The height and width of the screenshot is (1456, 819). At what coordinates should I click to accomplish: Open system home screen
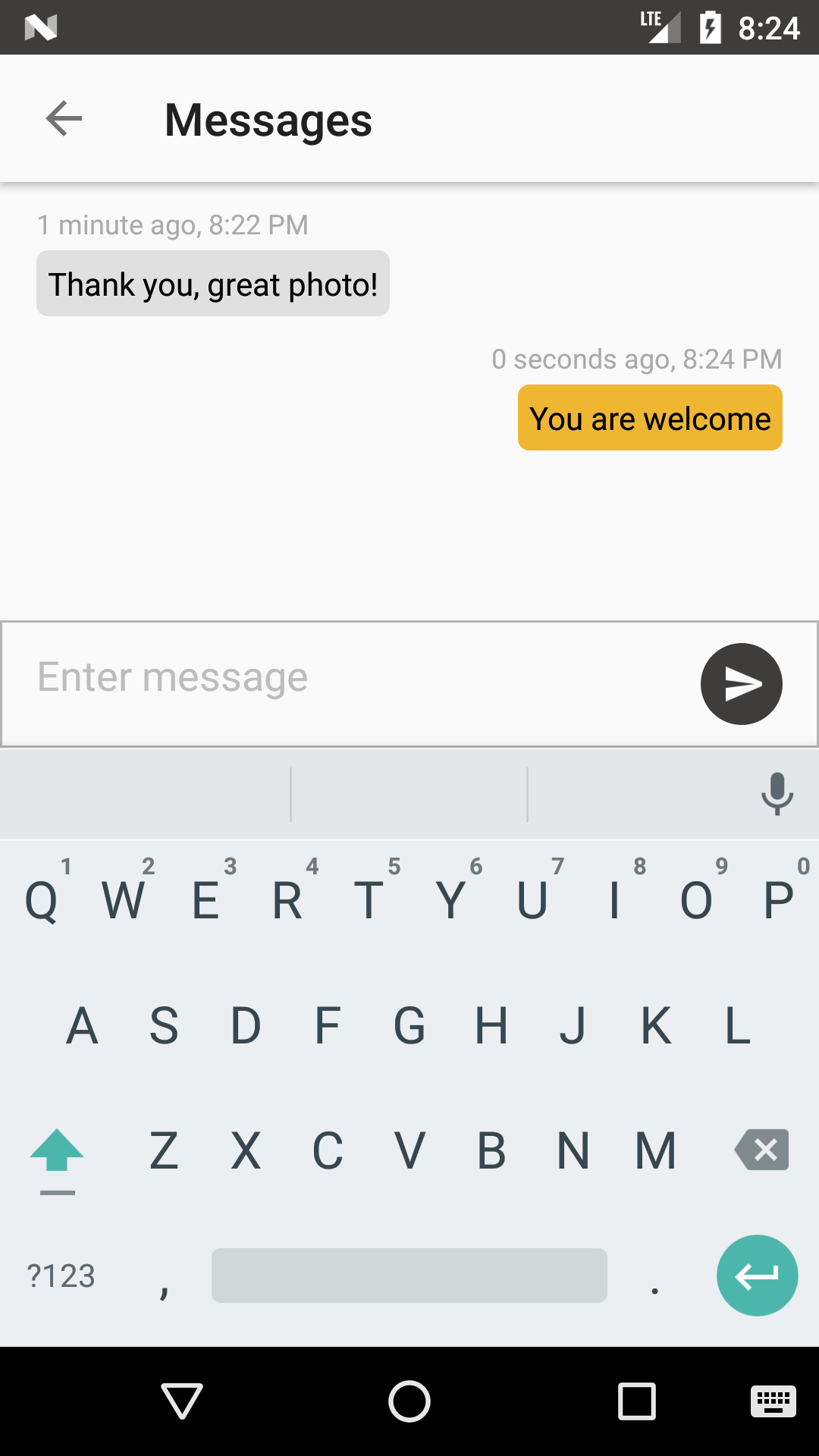(409, 1401)
